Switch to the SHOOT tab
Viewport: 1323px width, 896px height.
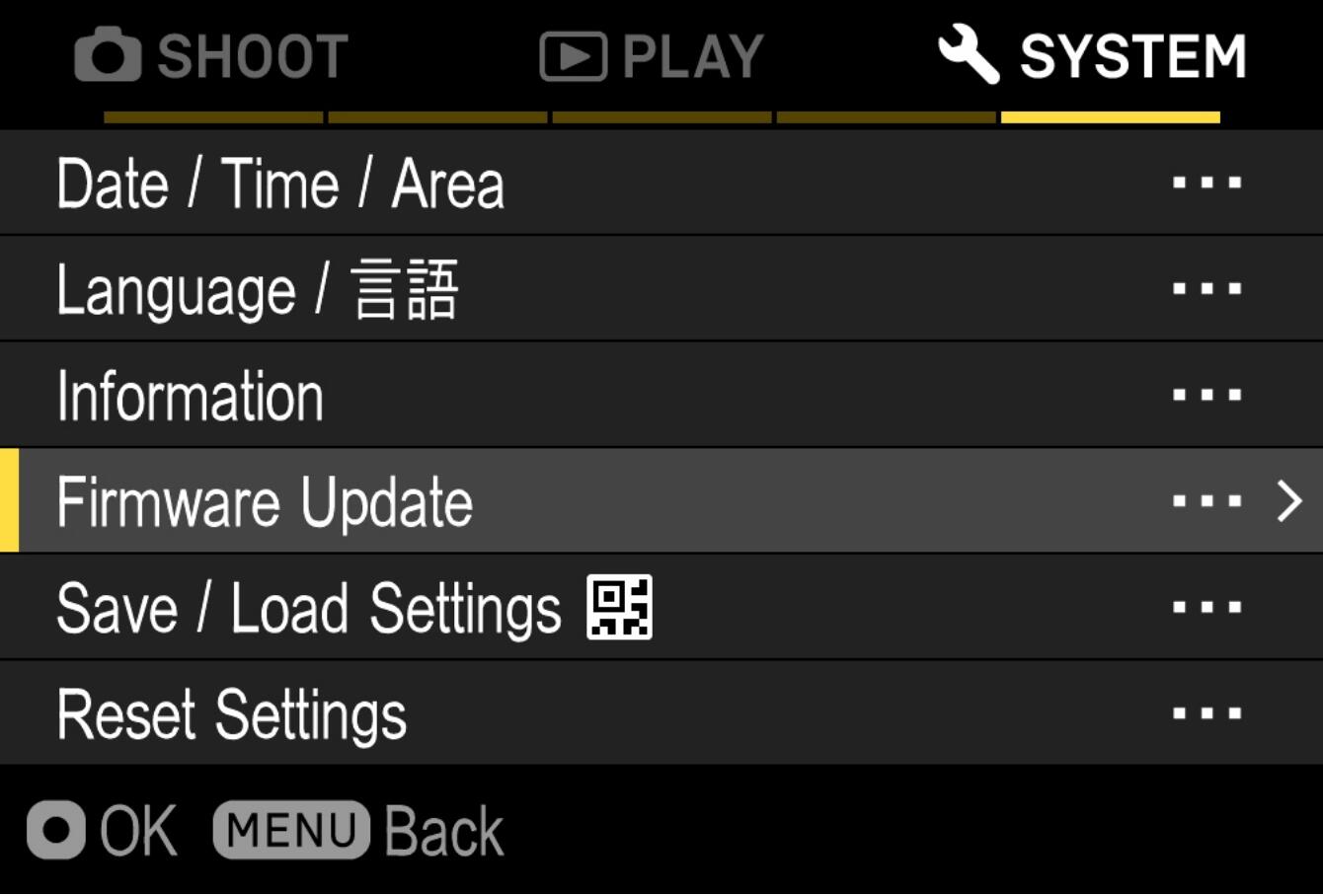(x=212, y=56)
